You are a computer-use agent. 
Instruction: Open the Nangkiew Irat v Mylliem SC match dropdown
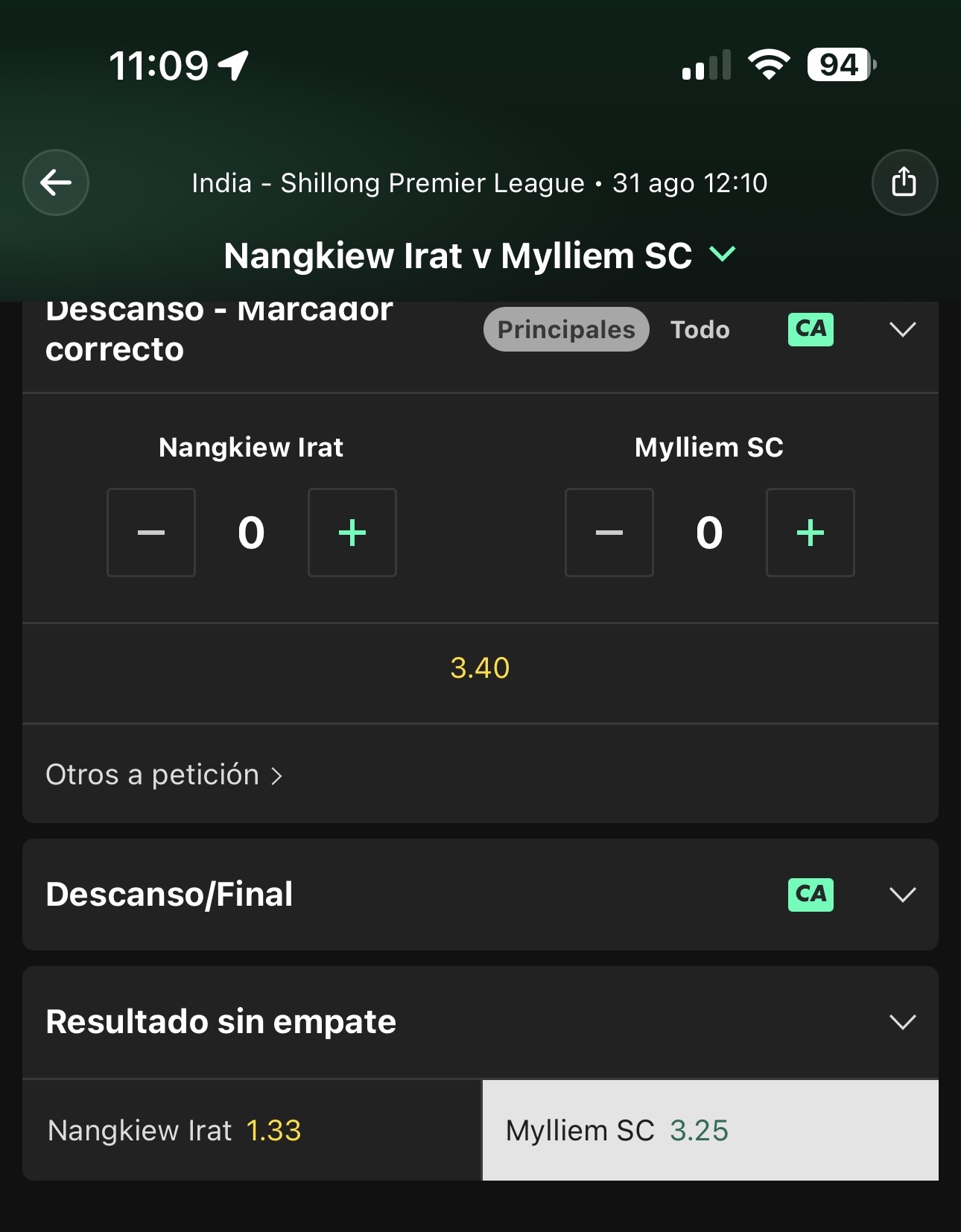pyautogui.click(x=480, y=255)
